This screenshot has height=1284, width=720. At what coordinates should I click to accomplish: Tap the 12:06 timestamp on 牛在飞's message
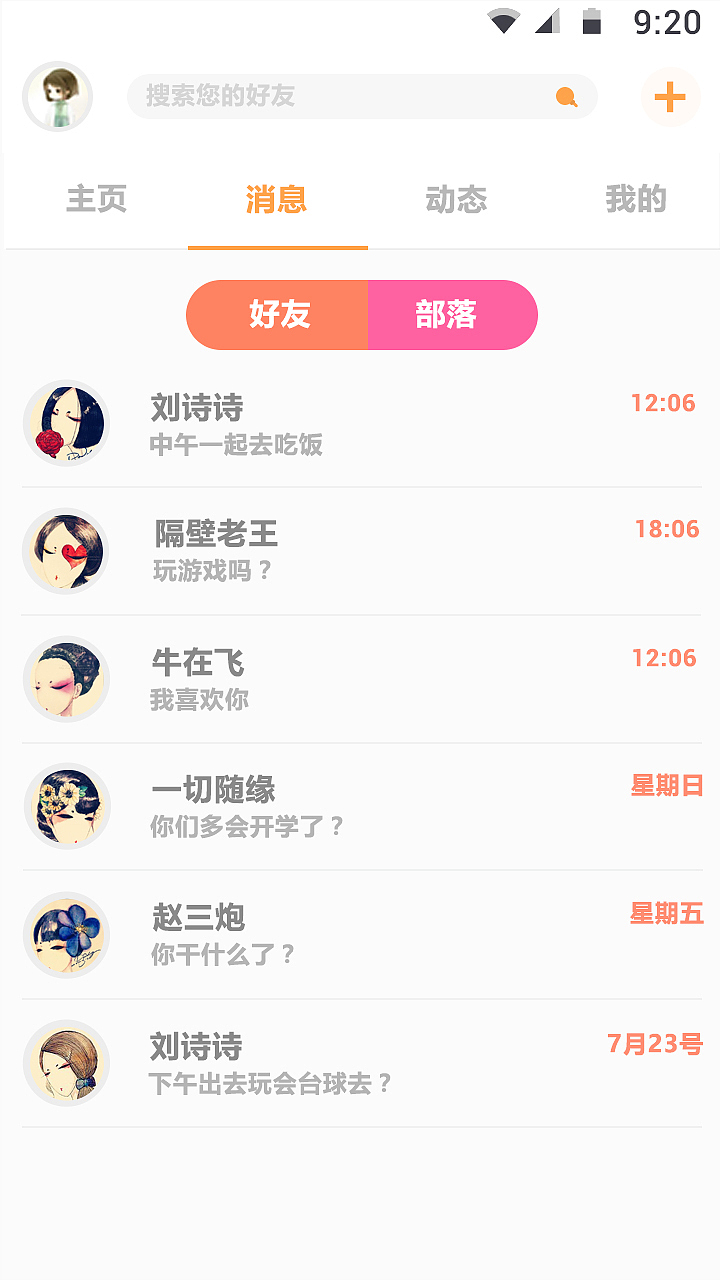click(666, 657)
